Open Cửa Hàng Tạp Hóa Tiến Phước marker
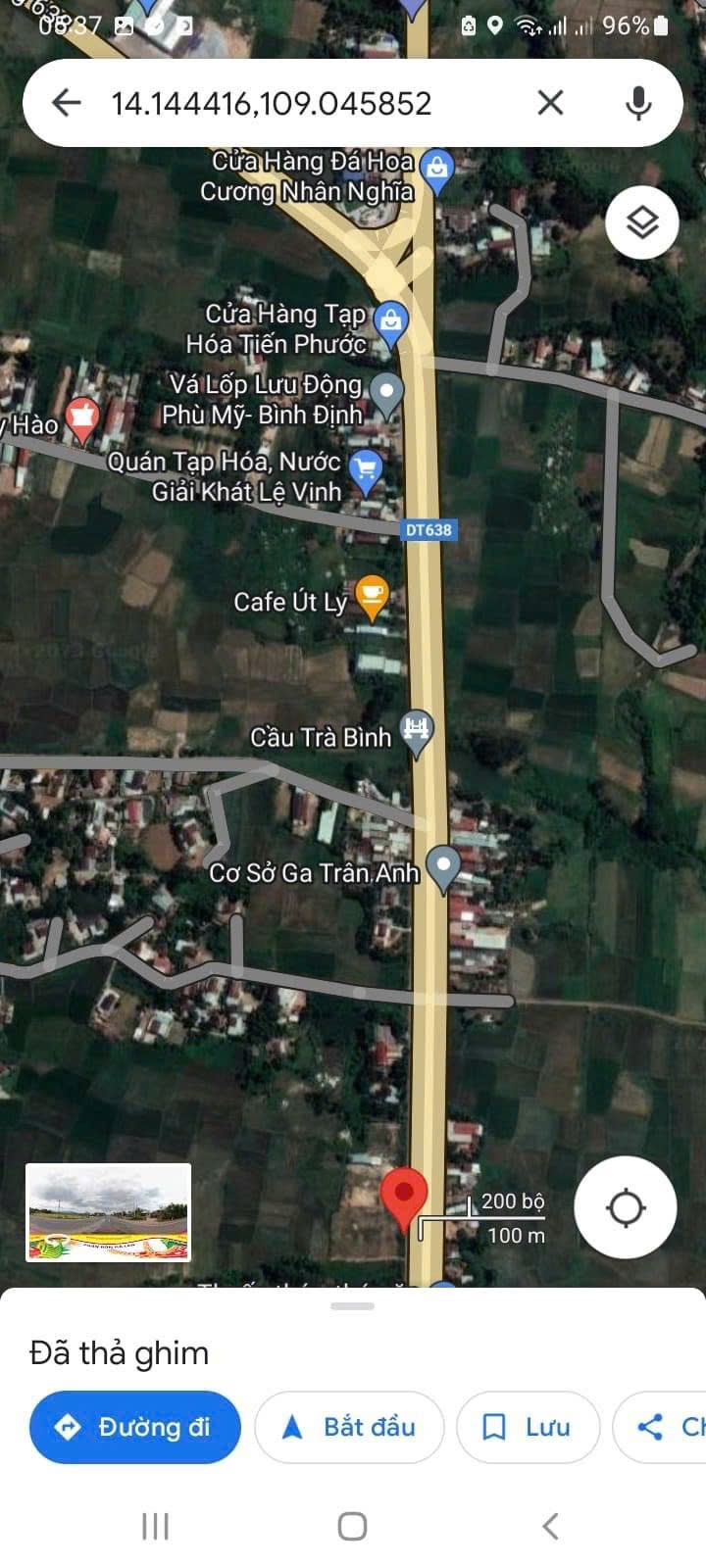Viewport: 706px width, 1568px height. coord(391,320)
